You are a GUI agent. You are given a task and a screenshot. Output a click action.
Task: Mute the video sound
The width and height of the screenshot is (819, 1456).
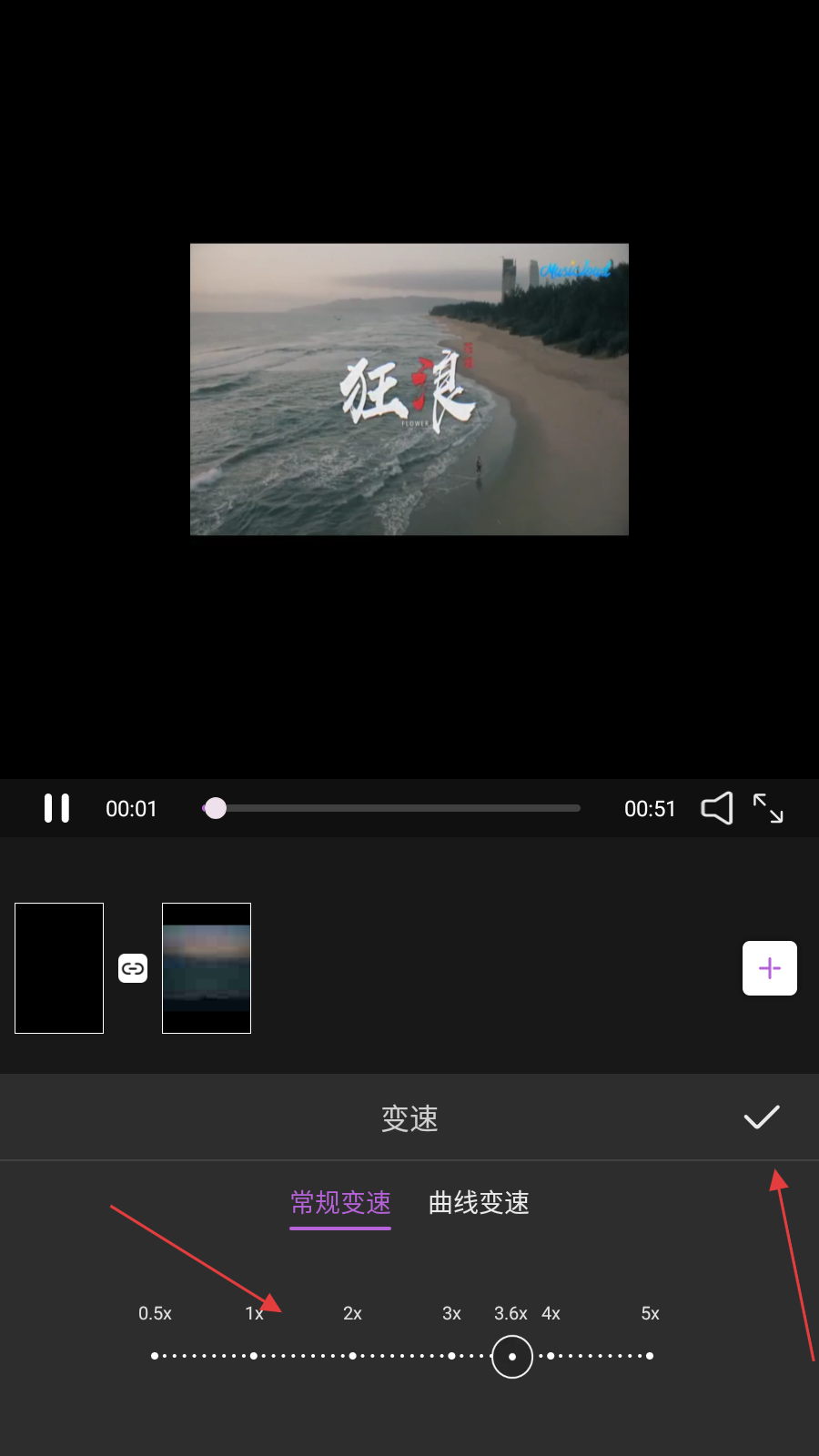[x=717, y=808]
